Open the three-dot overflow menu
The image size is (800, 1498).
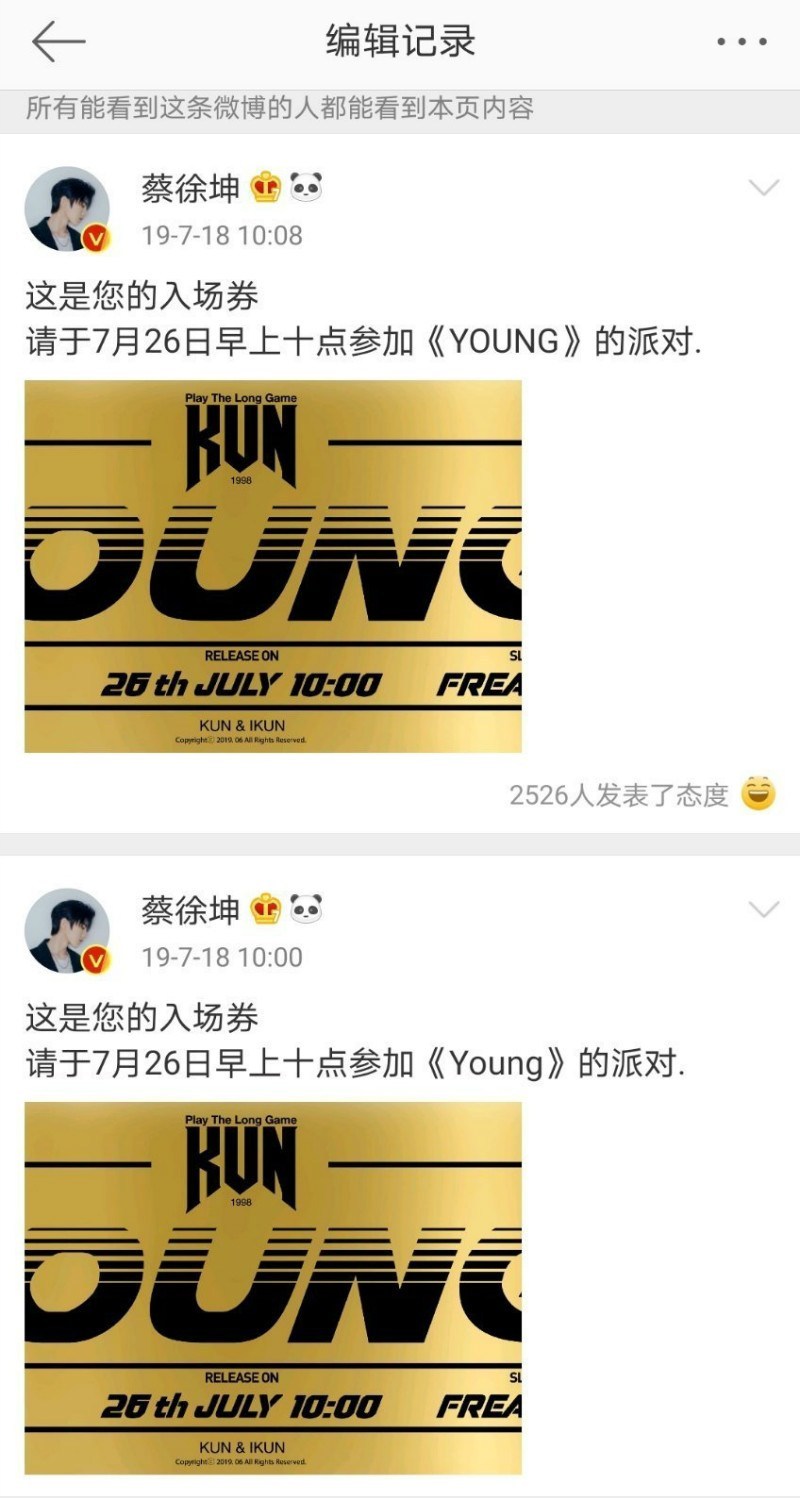click(742, 42)
